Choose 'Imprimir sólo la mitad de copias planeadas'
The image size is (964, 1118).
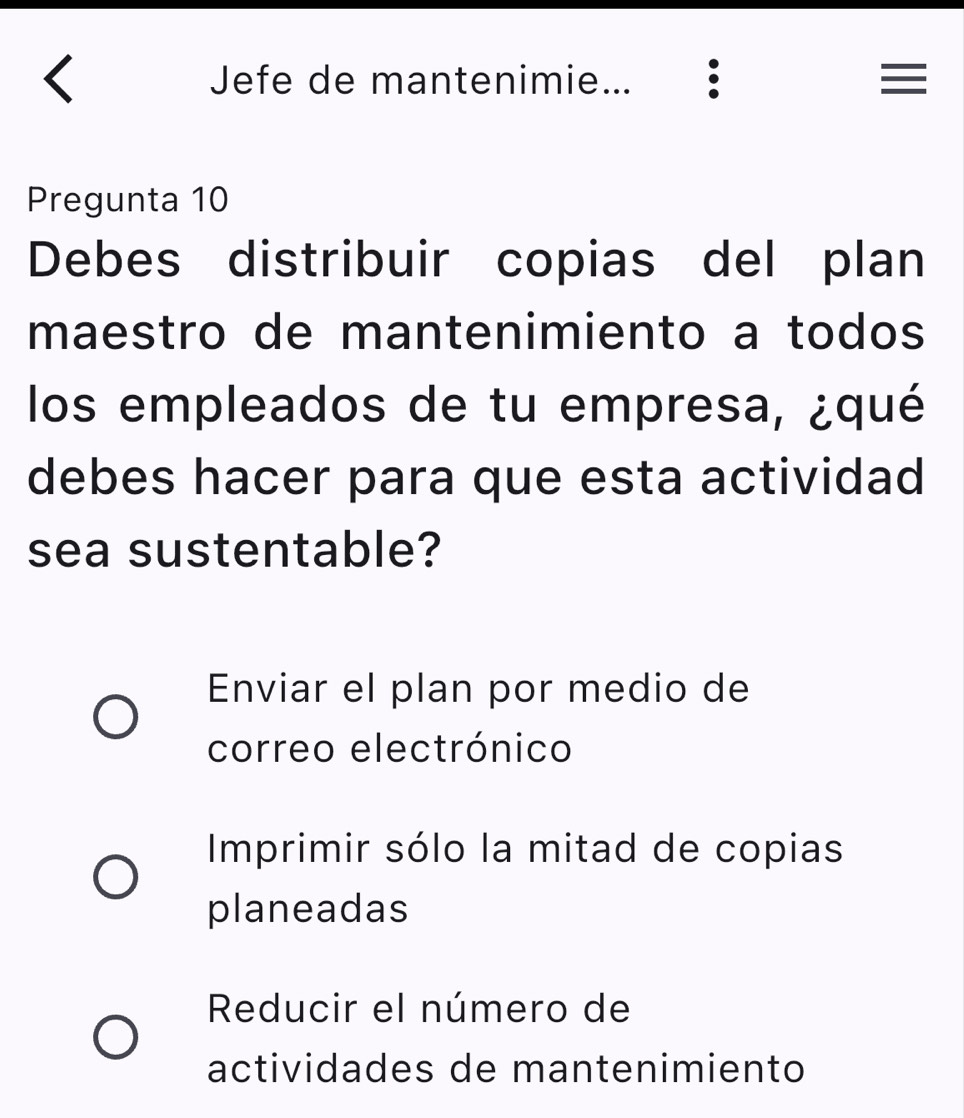tap(117, 877)
